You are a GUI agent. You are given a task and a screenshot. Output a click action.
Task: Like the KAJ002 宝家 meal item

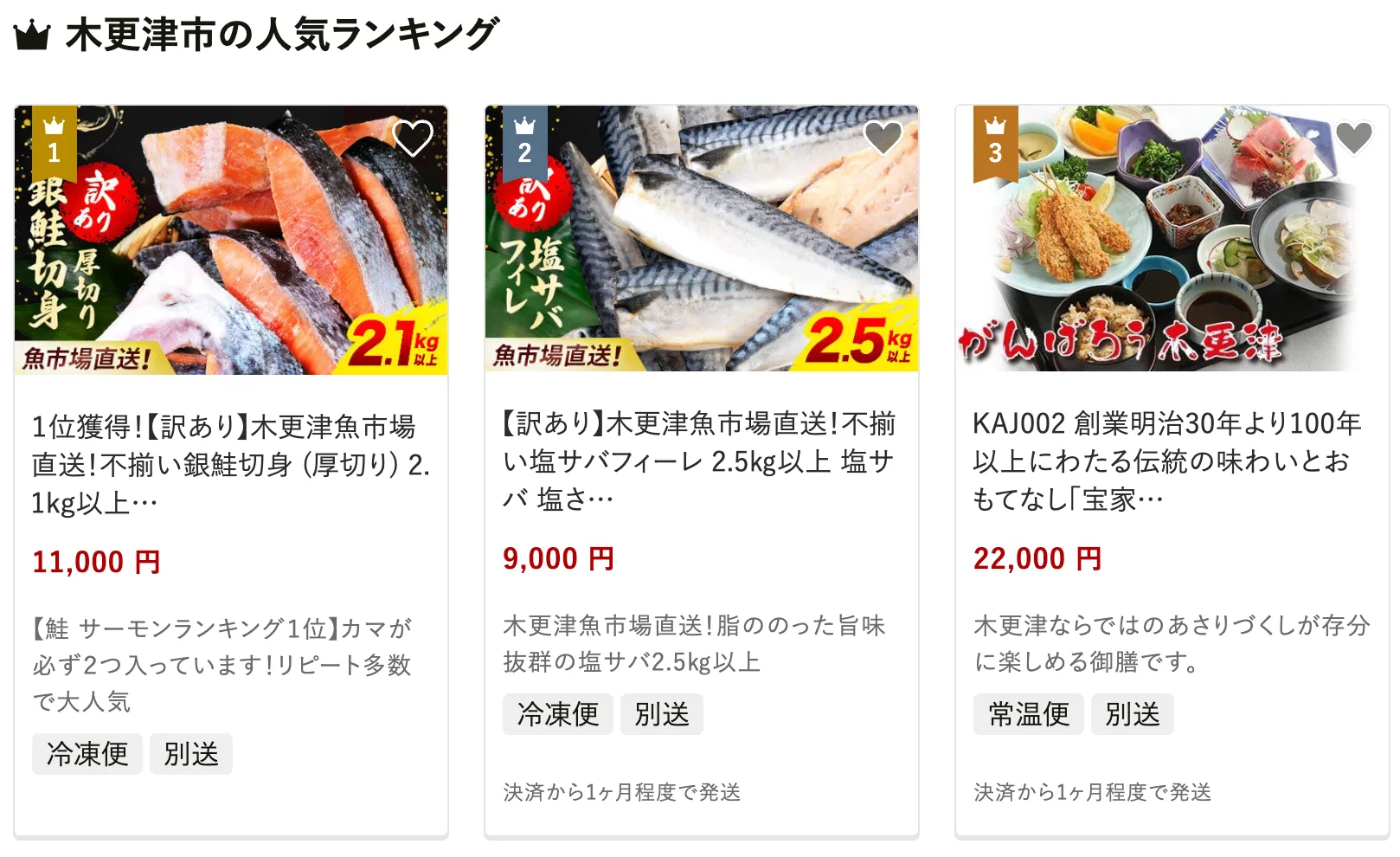1353,138
